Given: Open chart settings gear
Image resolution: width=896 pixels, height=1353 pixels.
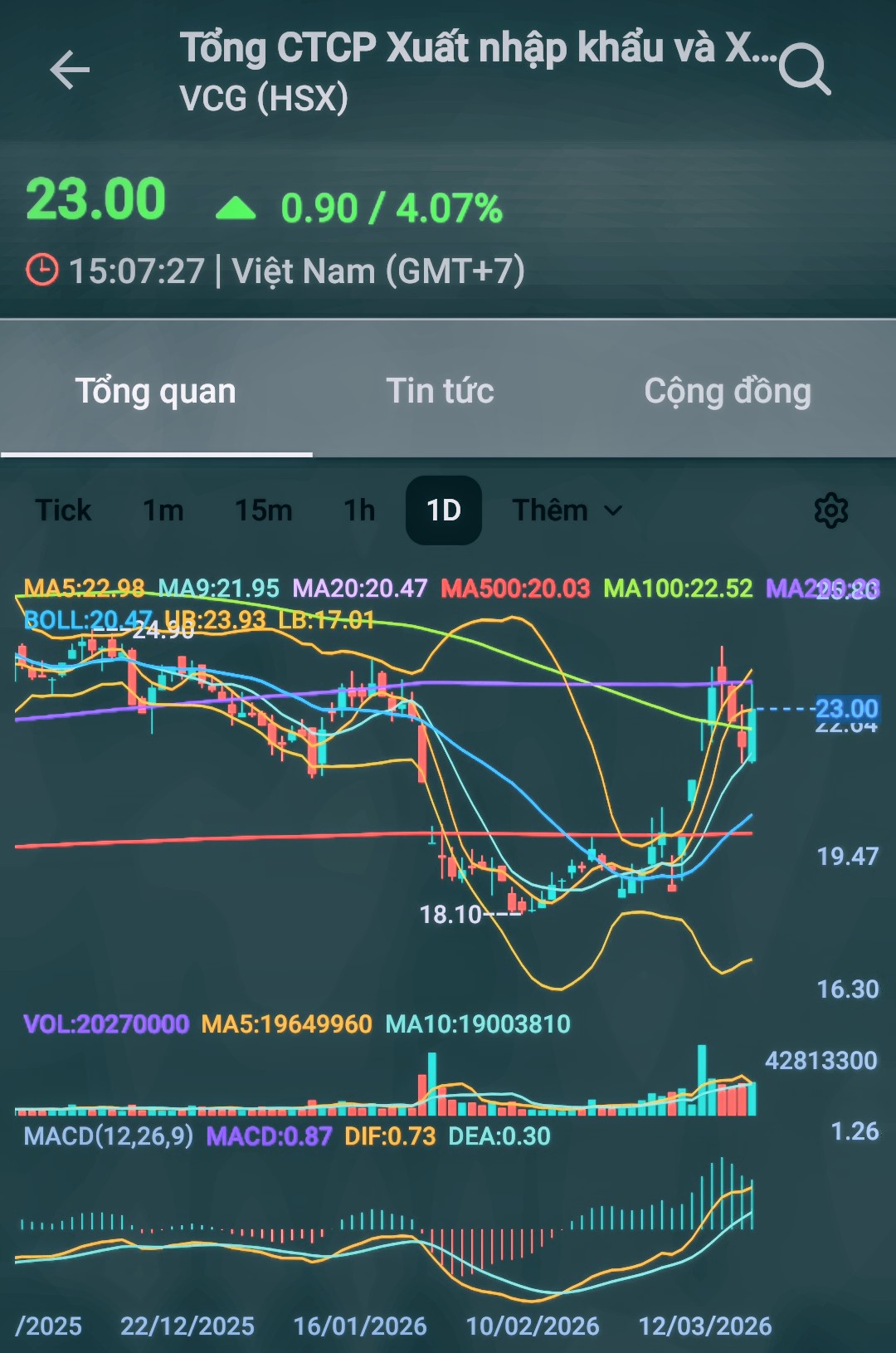Looking at the screenshot, I should (x=830, y=510).
